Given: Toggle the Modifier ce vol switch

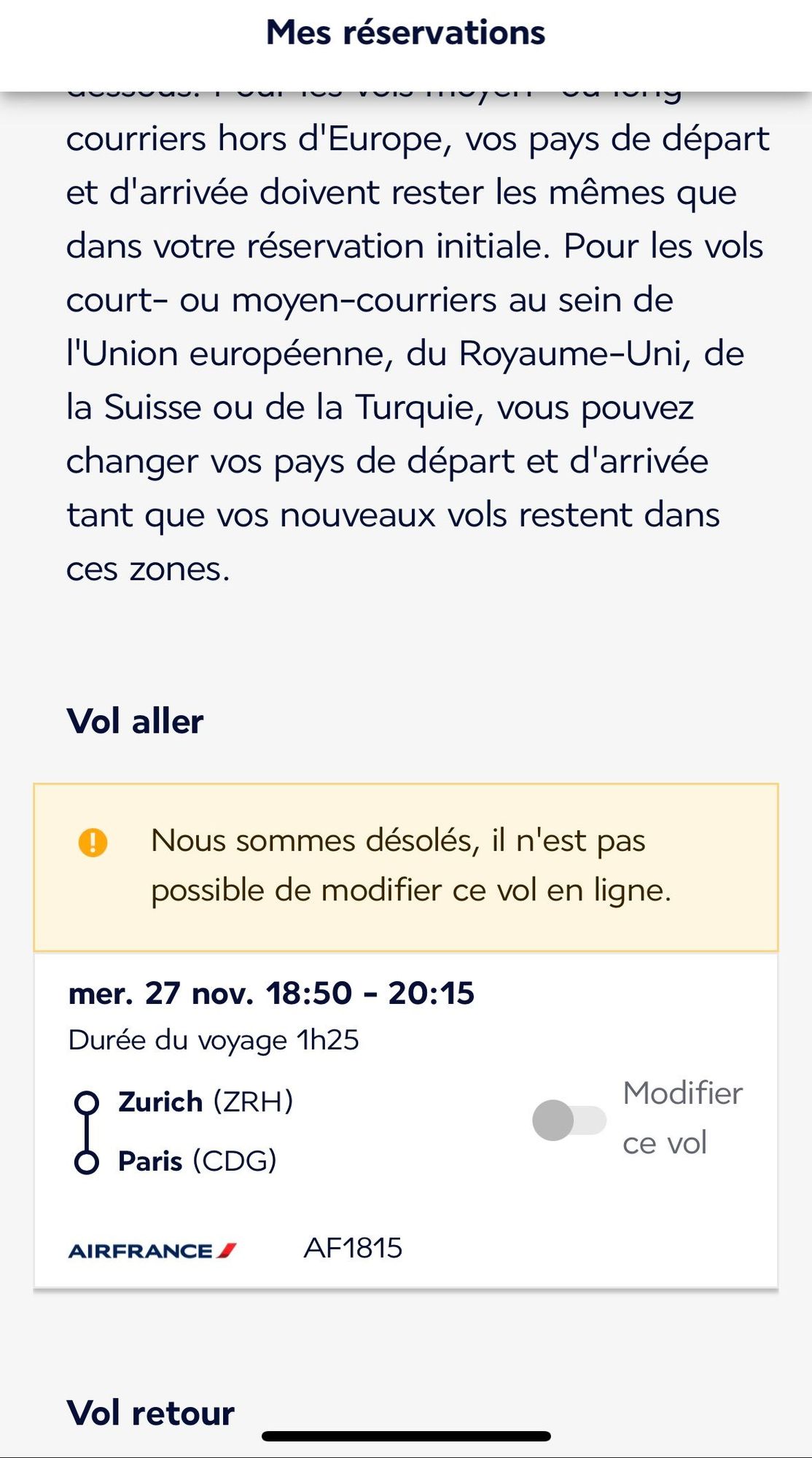Looking at the screenshot, I should tap(569, 1120).
